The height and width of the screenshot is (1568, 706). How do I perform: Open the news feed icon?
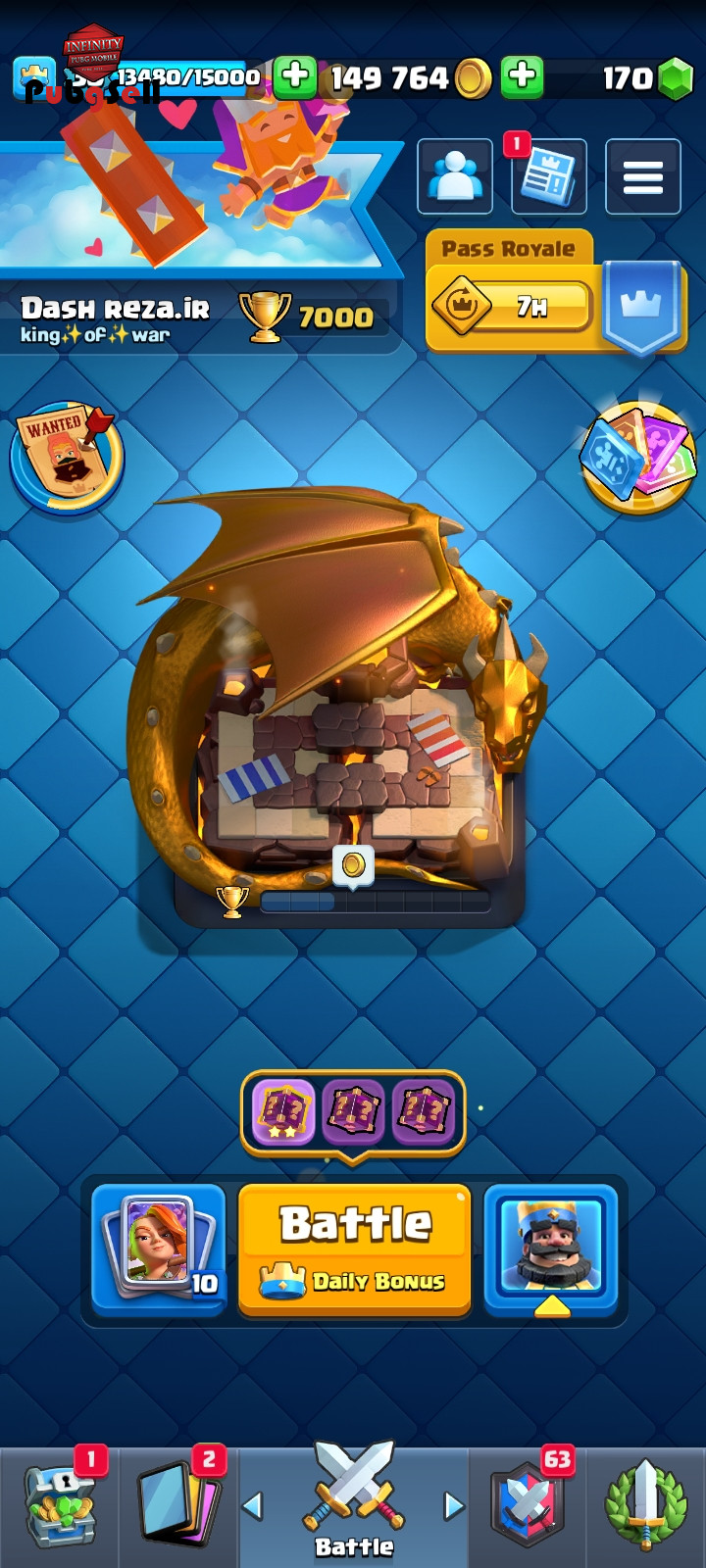(549, 176)
